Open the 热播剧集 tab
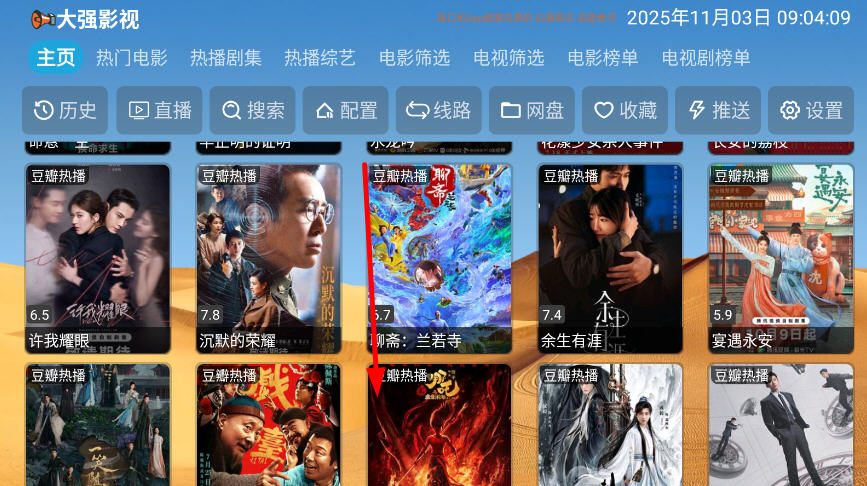Viewport: 867px width, 486px height. [226, 58]
